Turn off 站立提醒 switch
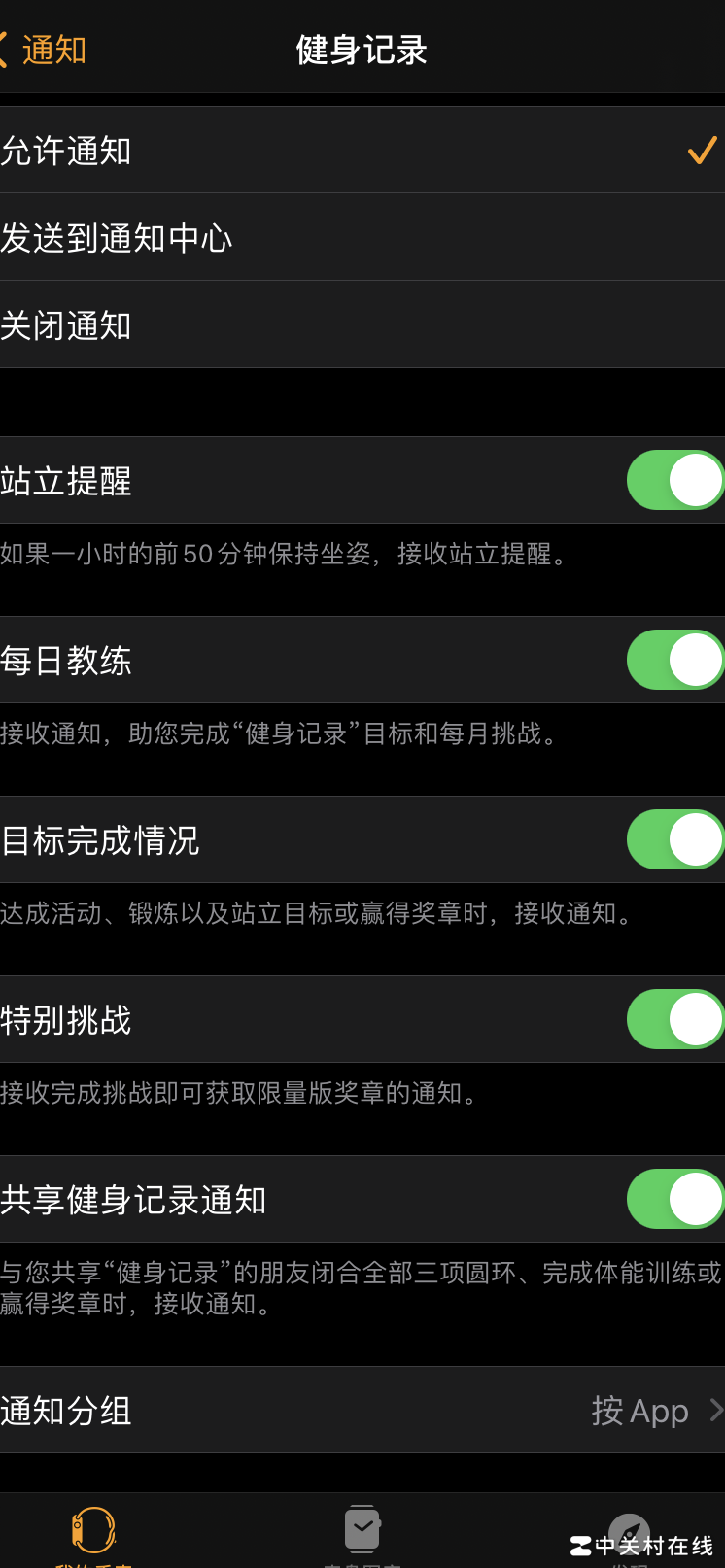This screenshot has width=725, height=1568. 674,480
